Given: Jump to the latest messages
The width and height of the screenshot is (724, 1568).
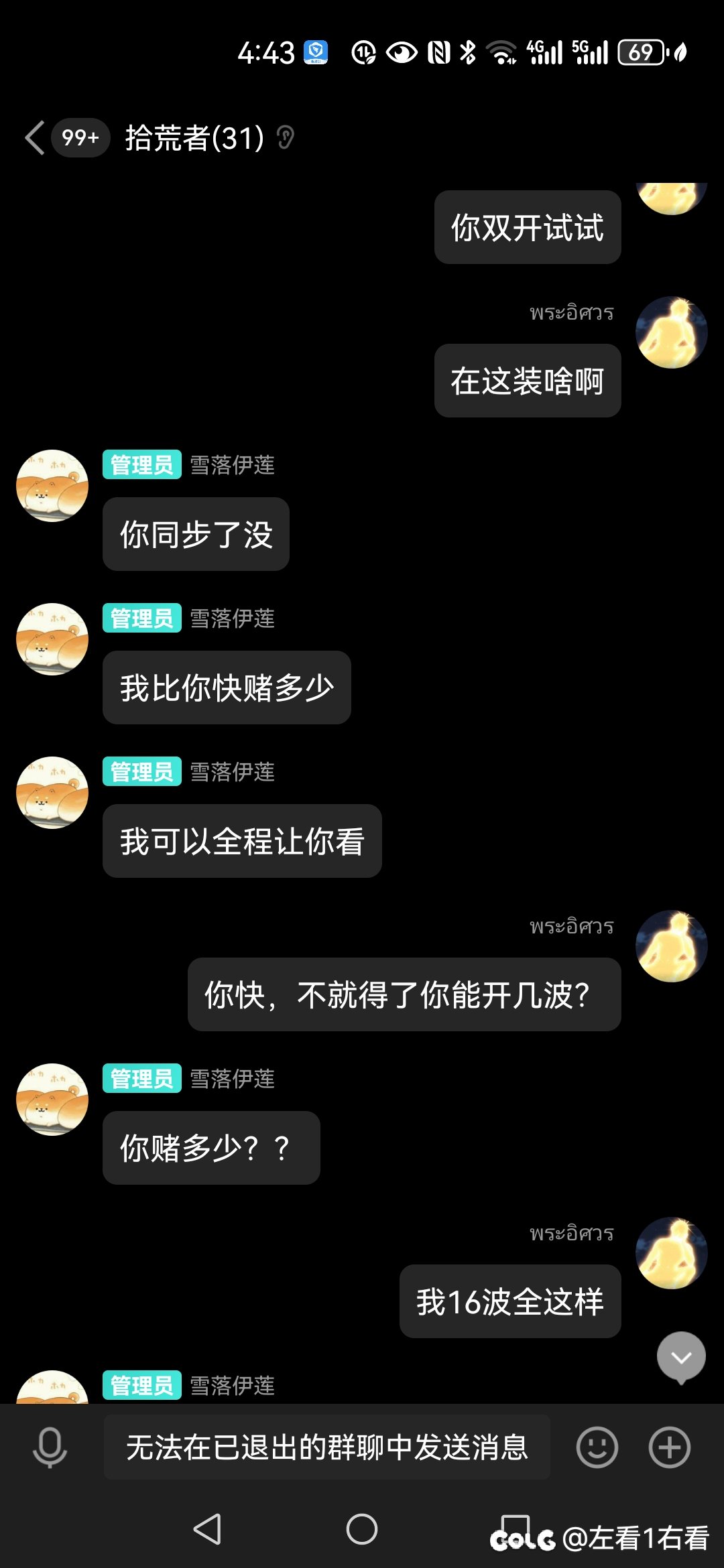Looking at the screenshot, I should coord(681,1357).
